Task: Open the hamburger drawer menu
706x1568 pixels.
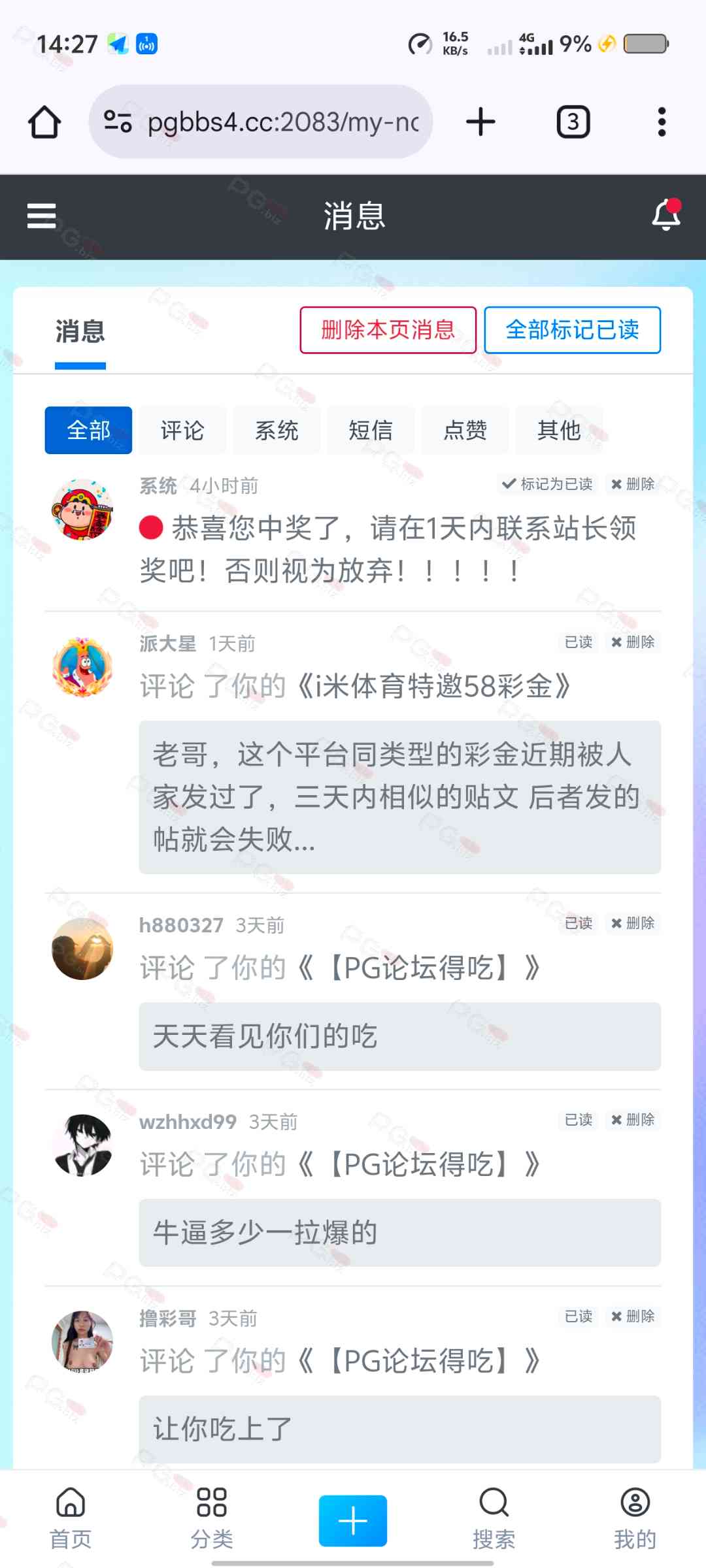Action: pyautogui.click(x=42, y=216)
